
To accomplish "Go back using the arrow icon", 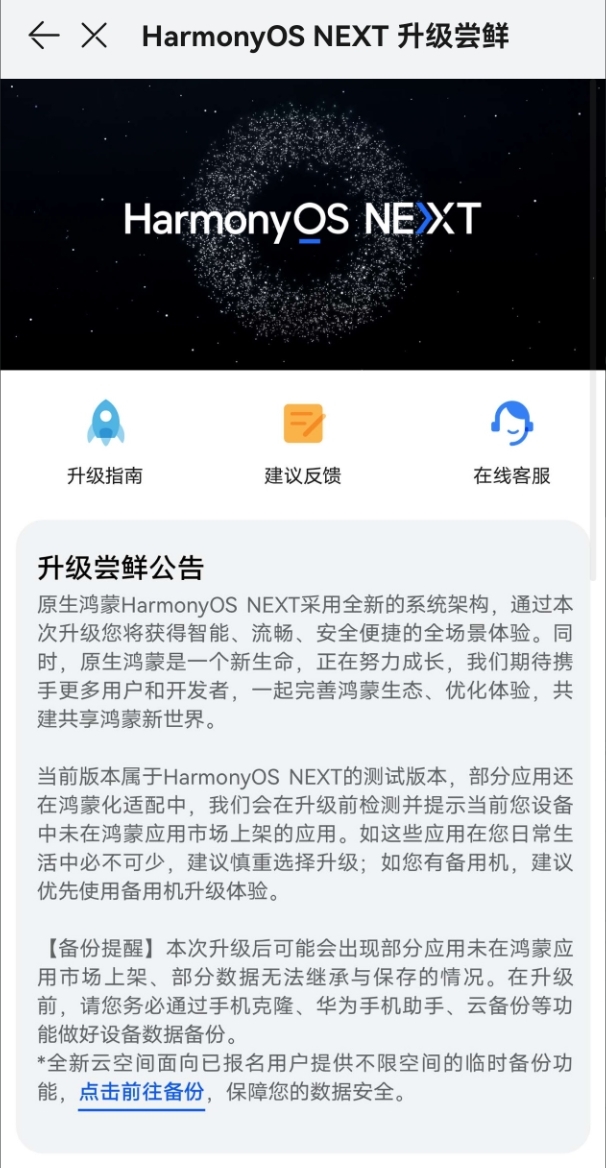I will click(x=43, y=37).
